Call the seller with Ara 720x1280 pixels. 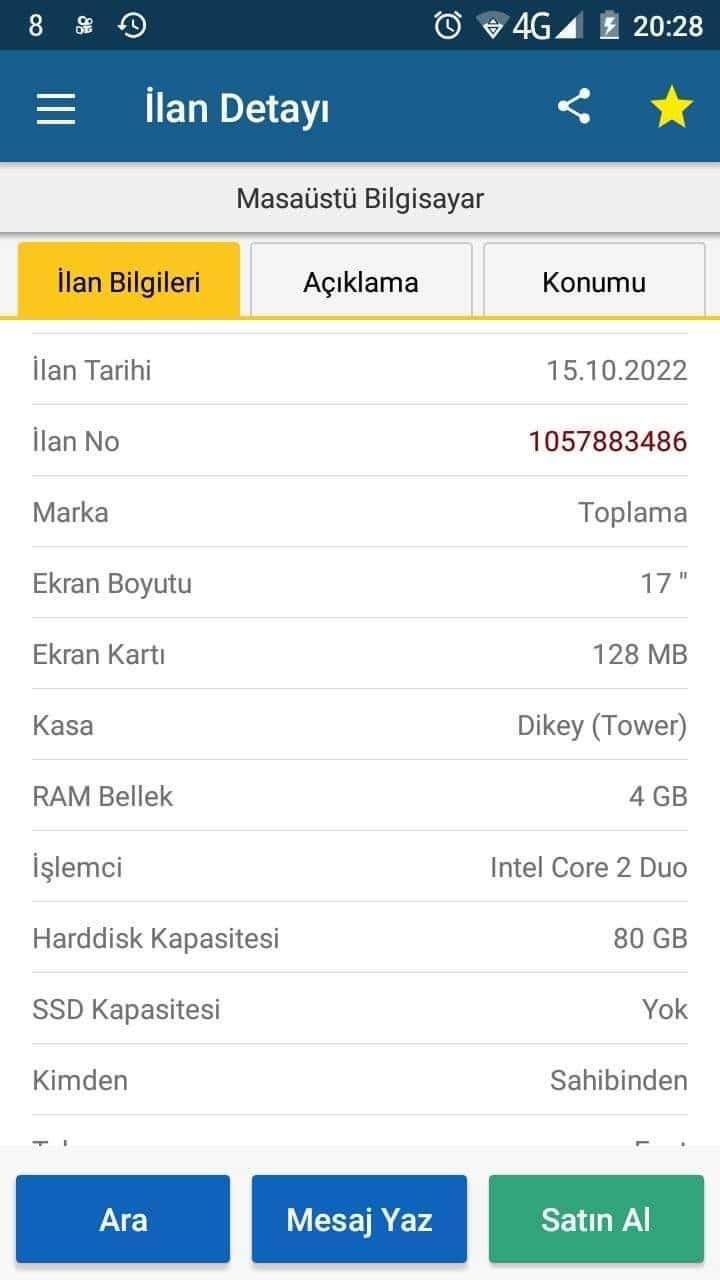[123, 1219]
